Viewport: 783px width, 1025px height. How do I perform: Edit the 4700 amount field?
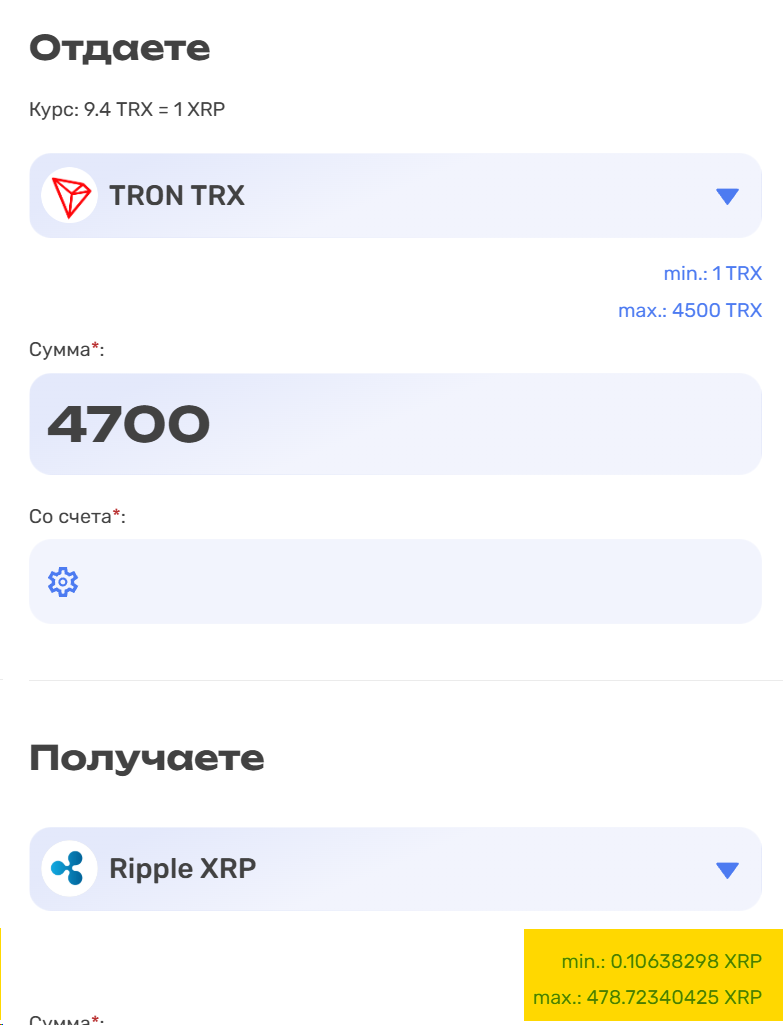395,424
